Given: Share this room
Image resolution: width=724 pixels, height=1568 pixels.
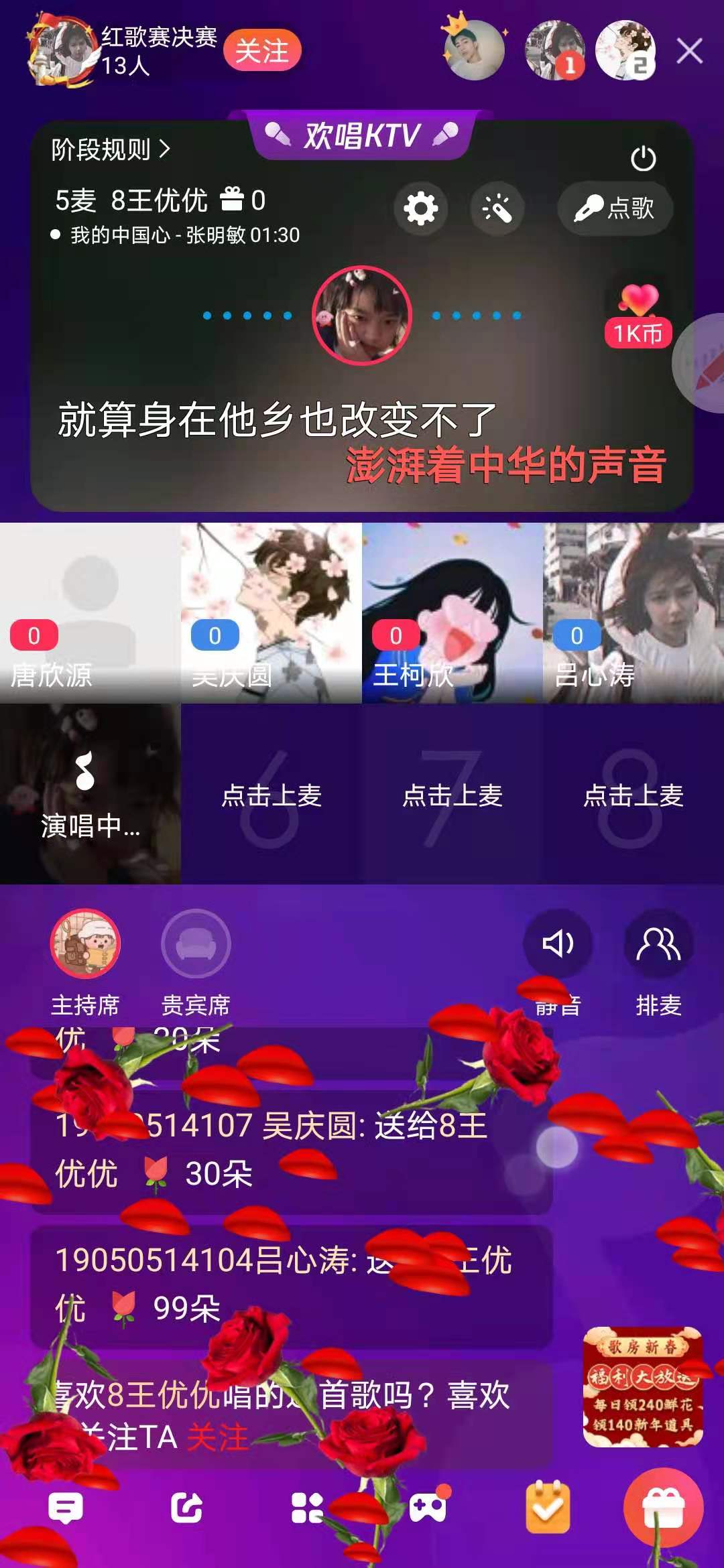Looking at the screenshot, I should [186, 1508].
